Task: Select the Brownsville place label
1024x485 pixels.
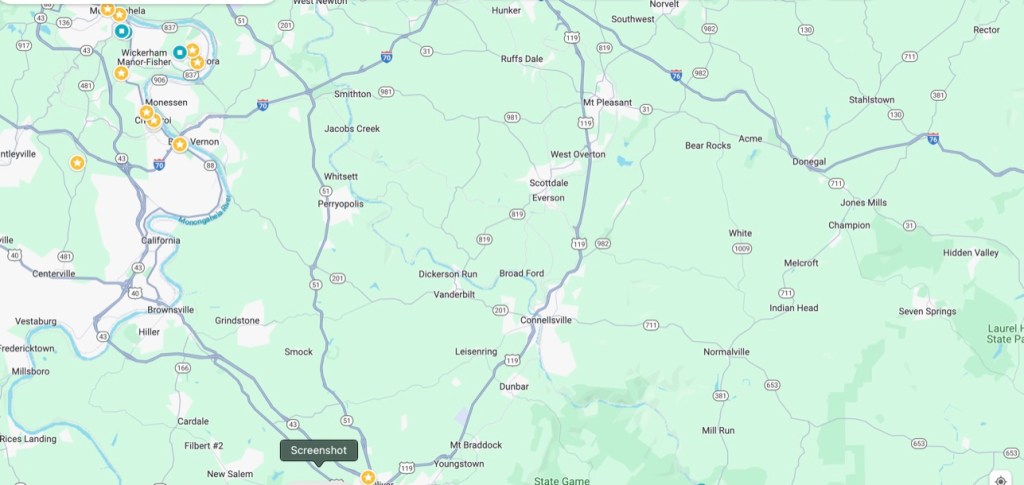Action: click(170, 310)
